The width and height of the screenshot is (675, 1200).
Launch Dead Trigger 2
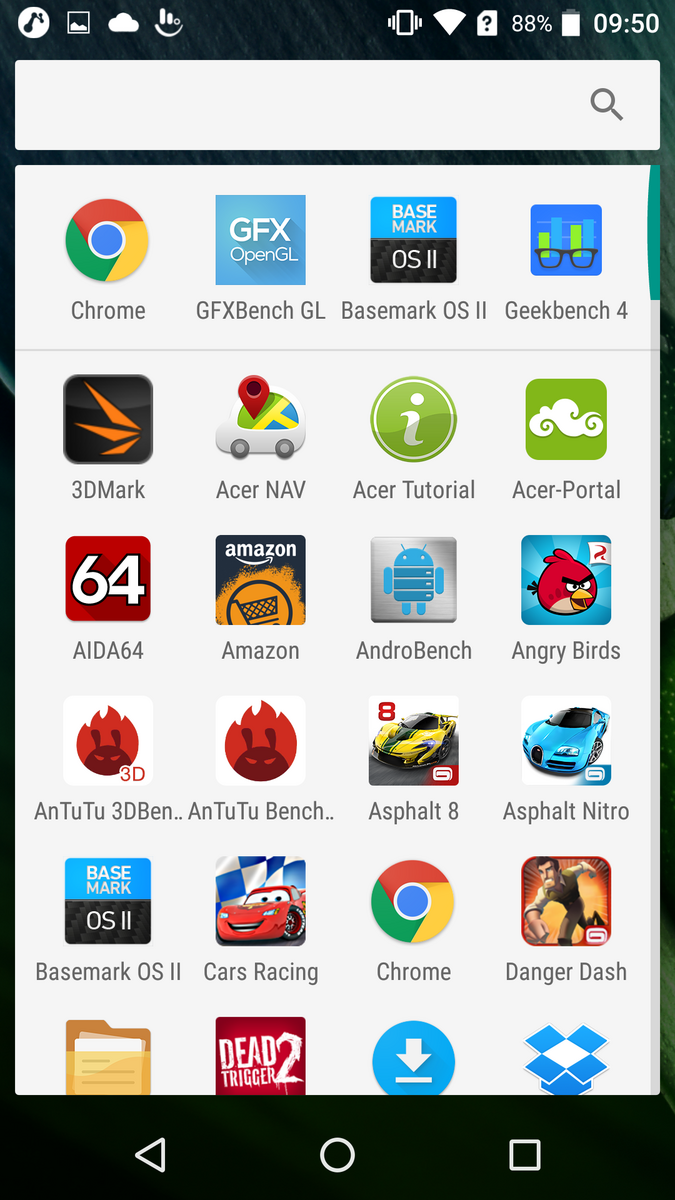pyautogui.click(x=260, y=1055)
